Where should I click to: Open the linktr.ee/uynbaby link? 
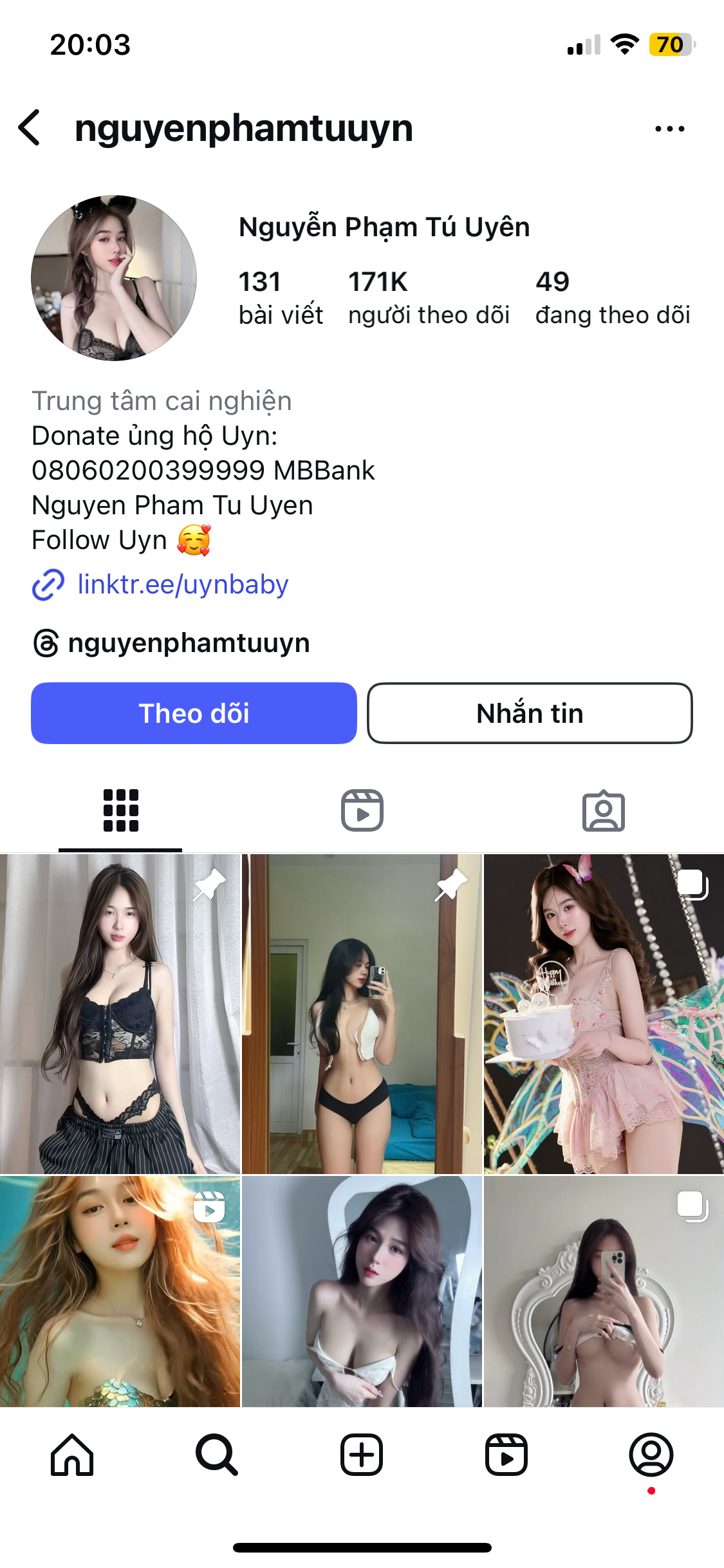click(x=182, y=584)
